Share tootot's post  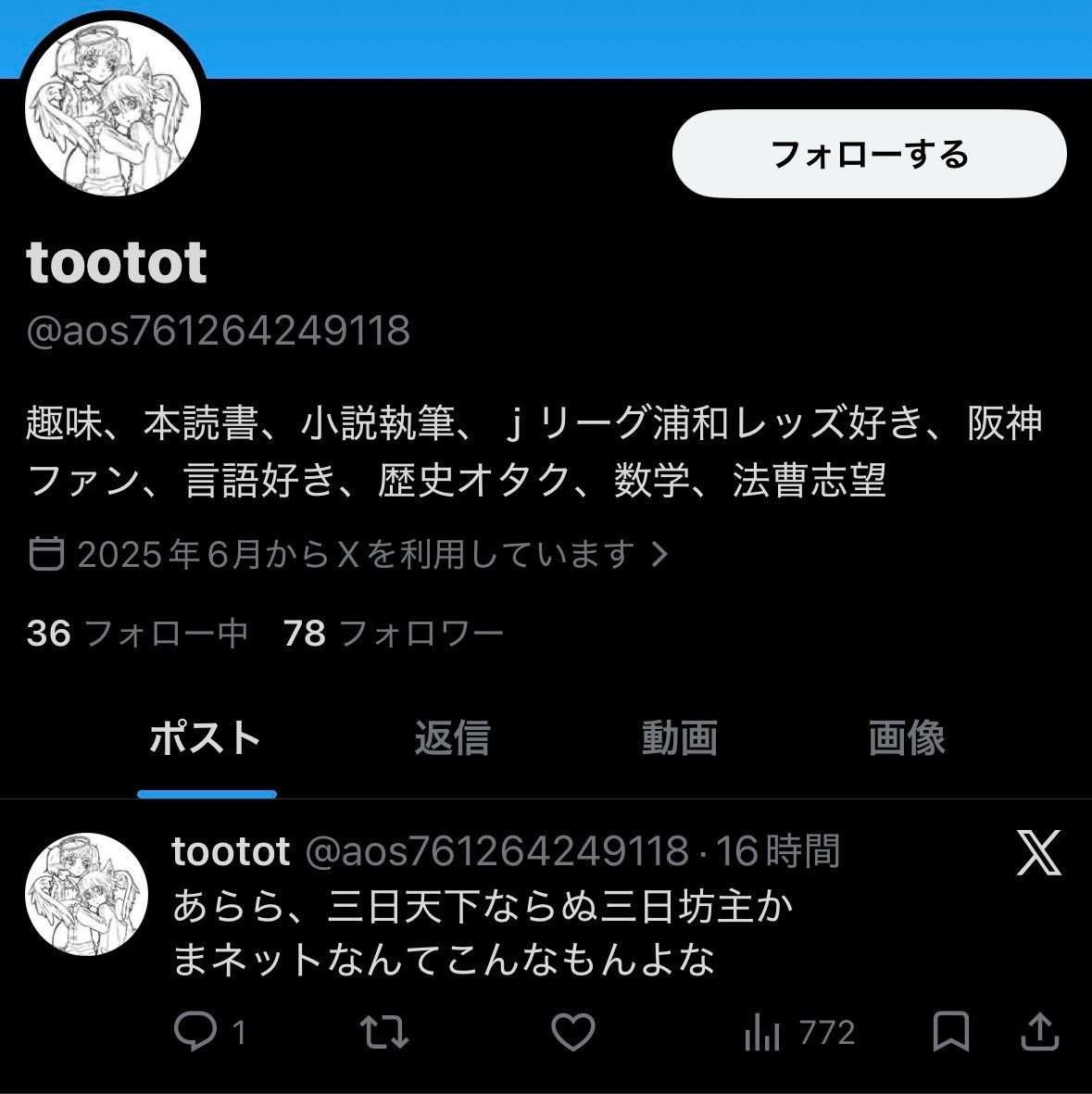pos(1039,1031)
